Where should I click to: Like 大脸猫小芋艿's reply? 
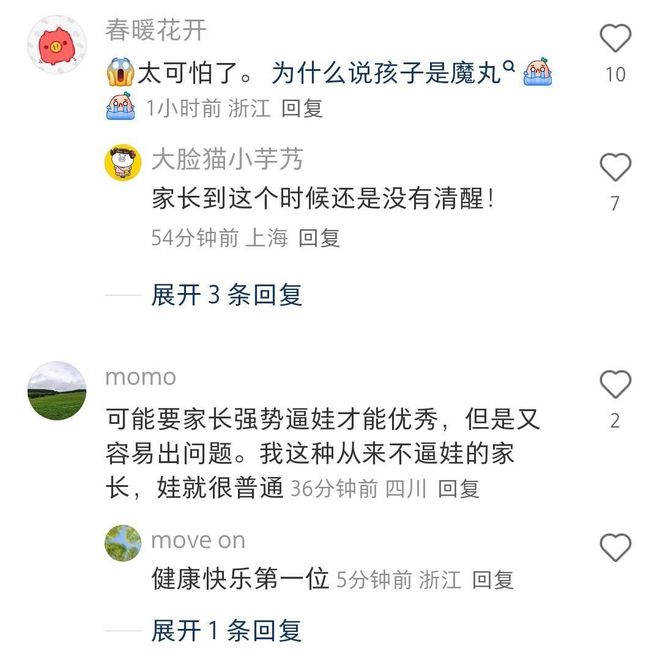coord(615,167)
